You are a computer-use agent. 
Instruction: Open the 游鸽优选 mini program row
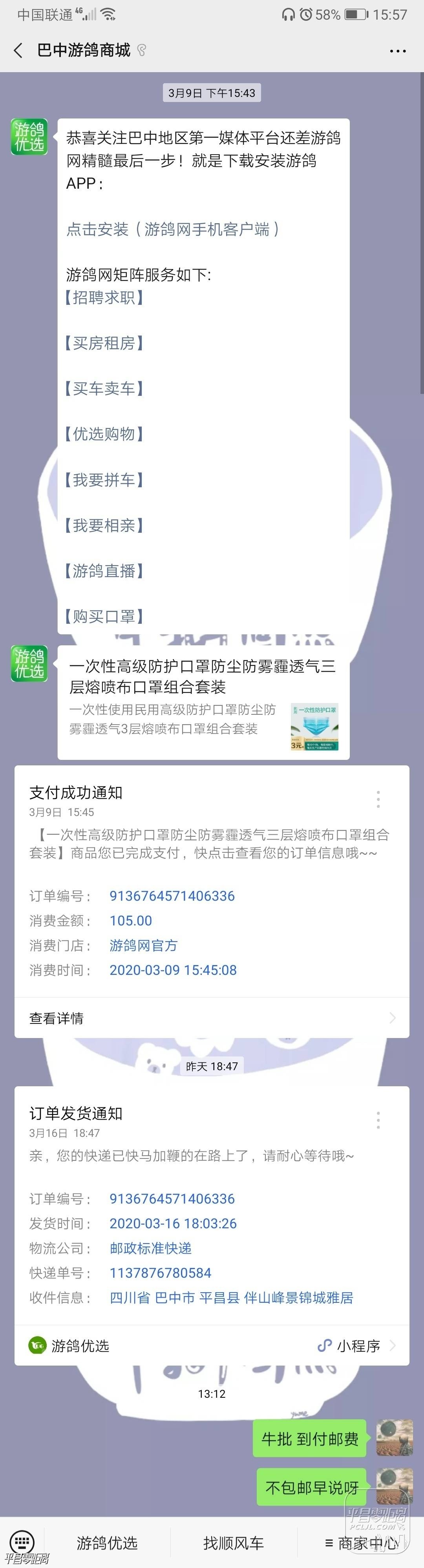pos(211,1346)
